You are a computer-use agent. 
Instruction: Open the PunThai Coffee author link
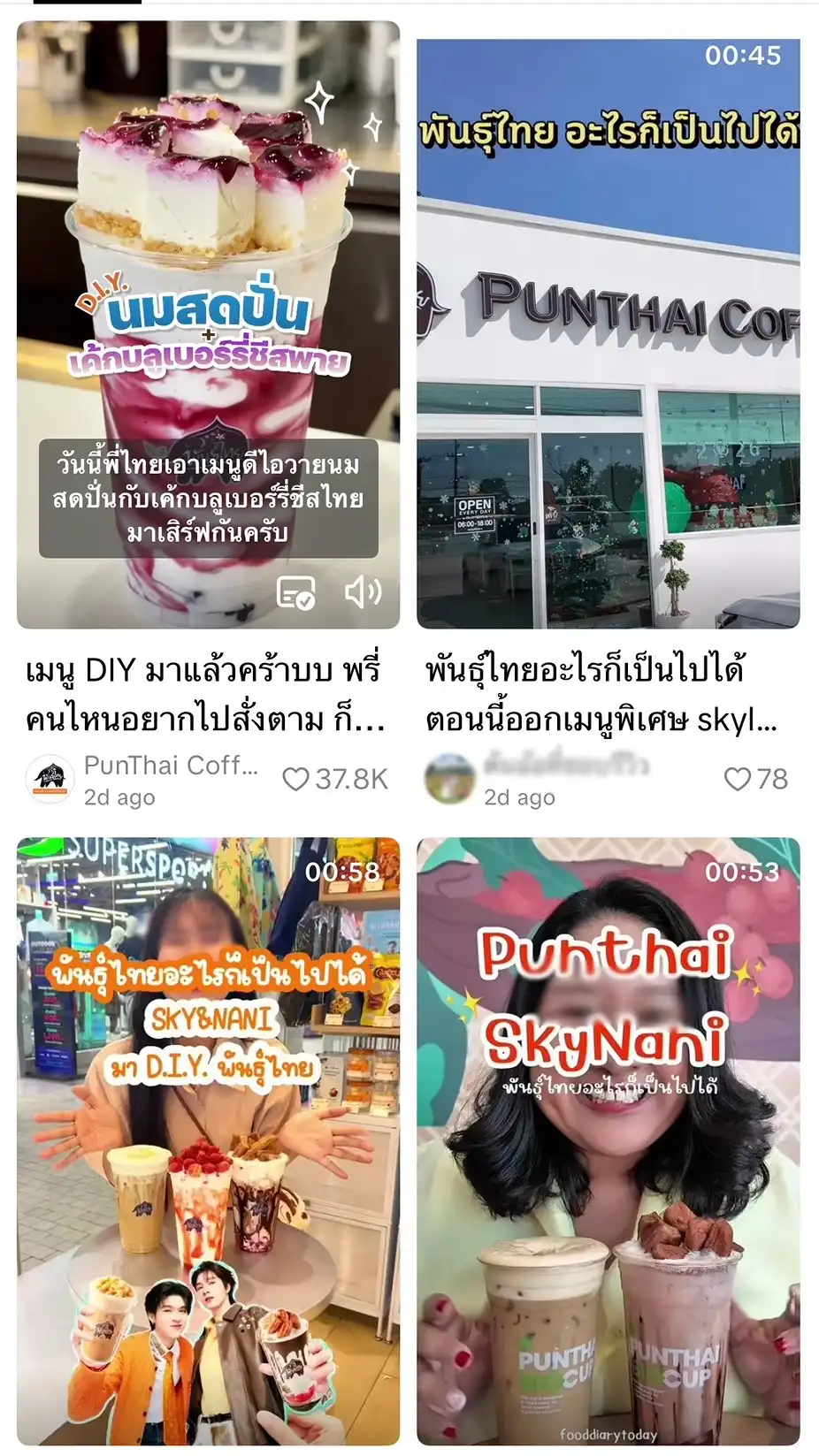(x=171, y=766)
